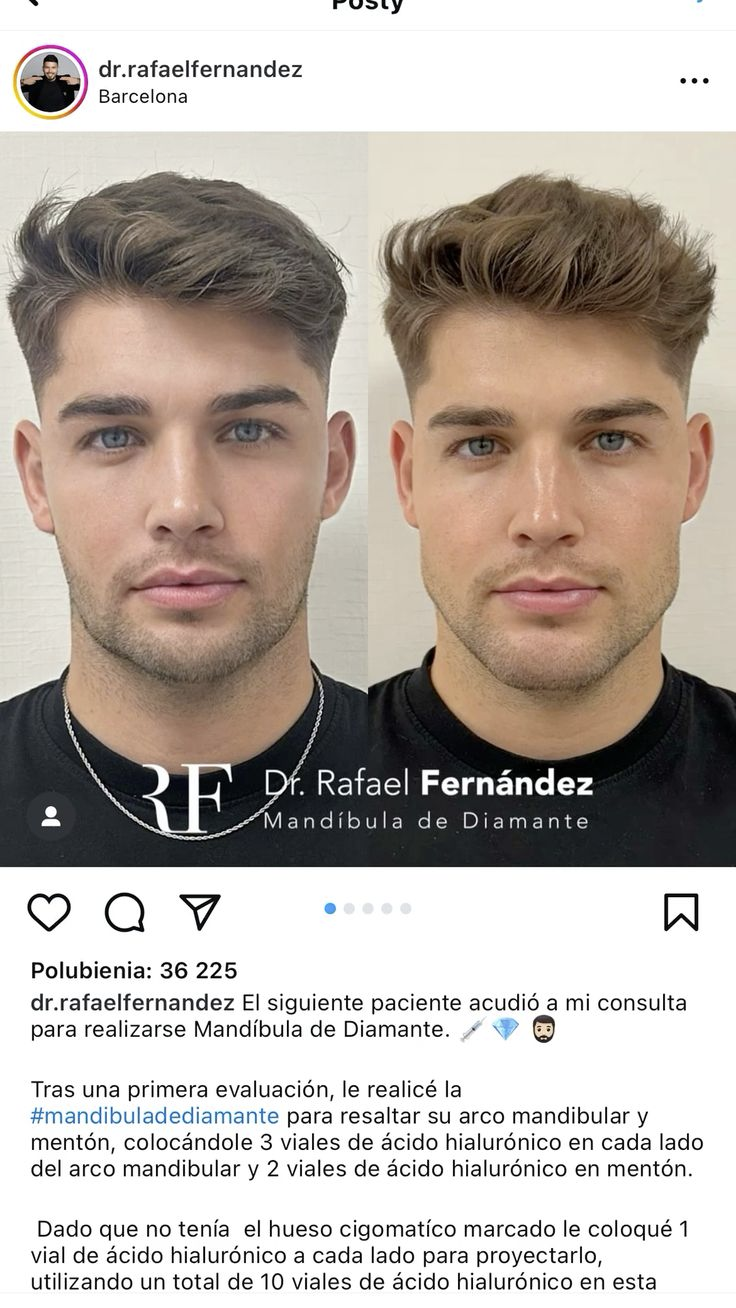Image resolution: width=736 pixels, height=1308 pixels.
Task: Open the Barcelona location tag
Action: point(143,97)
